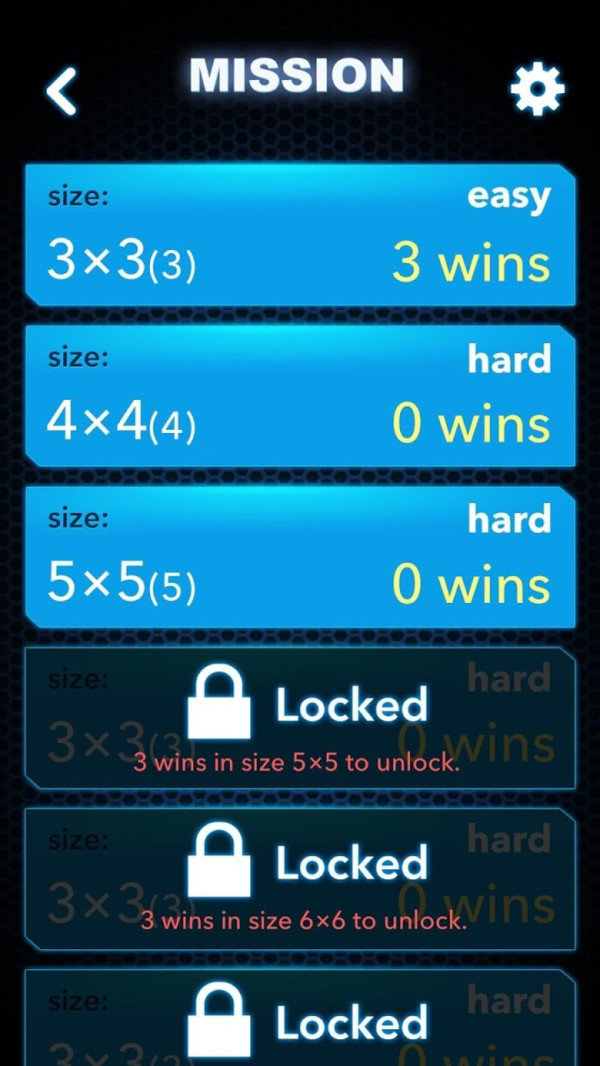600x1066 pixels.
Task: Open the settings gear
Action: [x=537, y=91]
